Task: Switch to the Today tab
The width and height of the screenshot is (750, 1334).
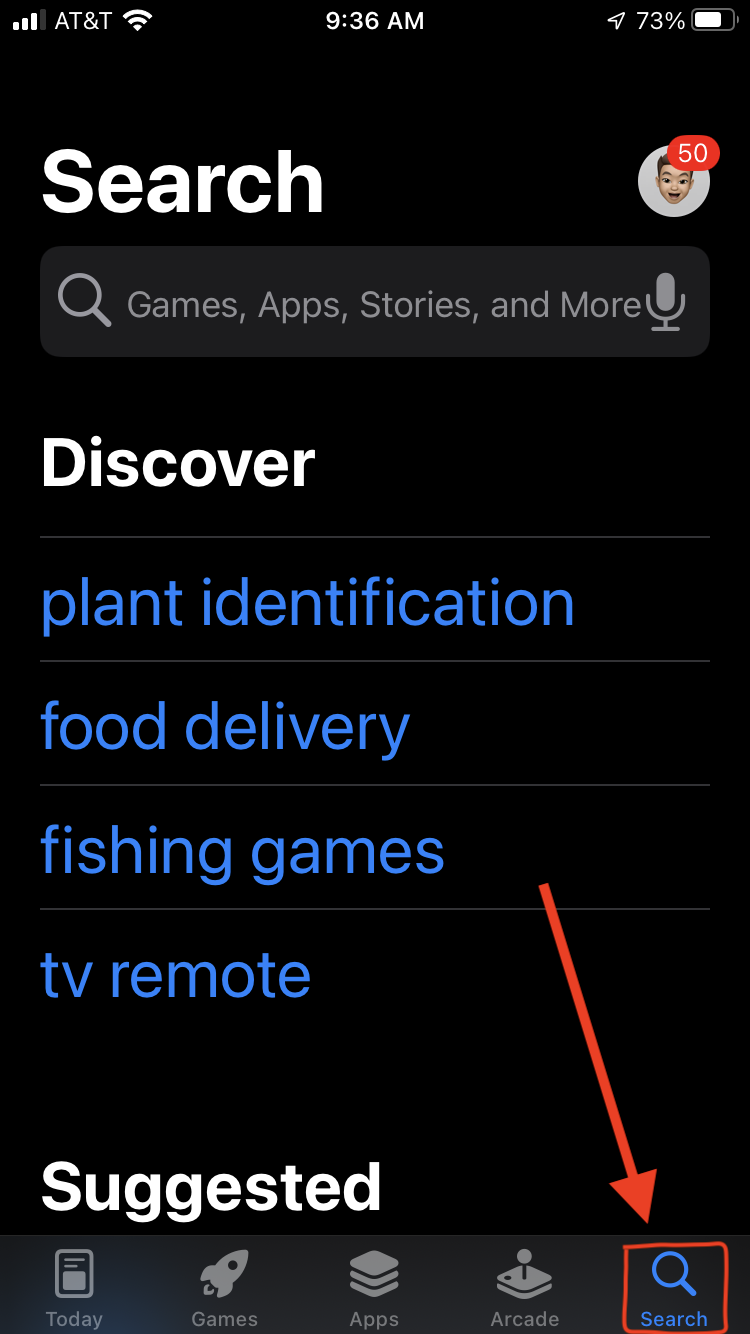Action: 74,1288
